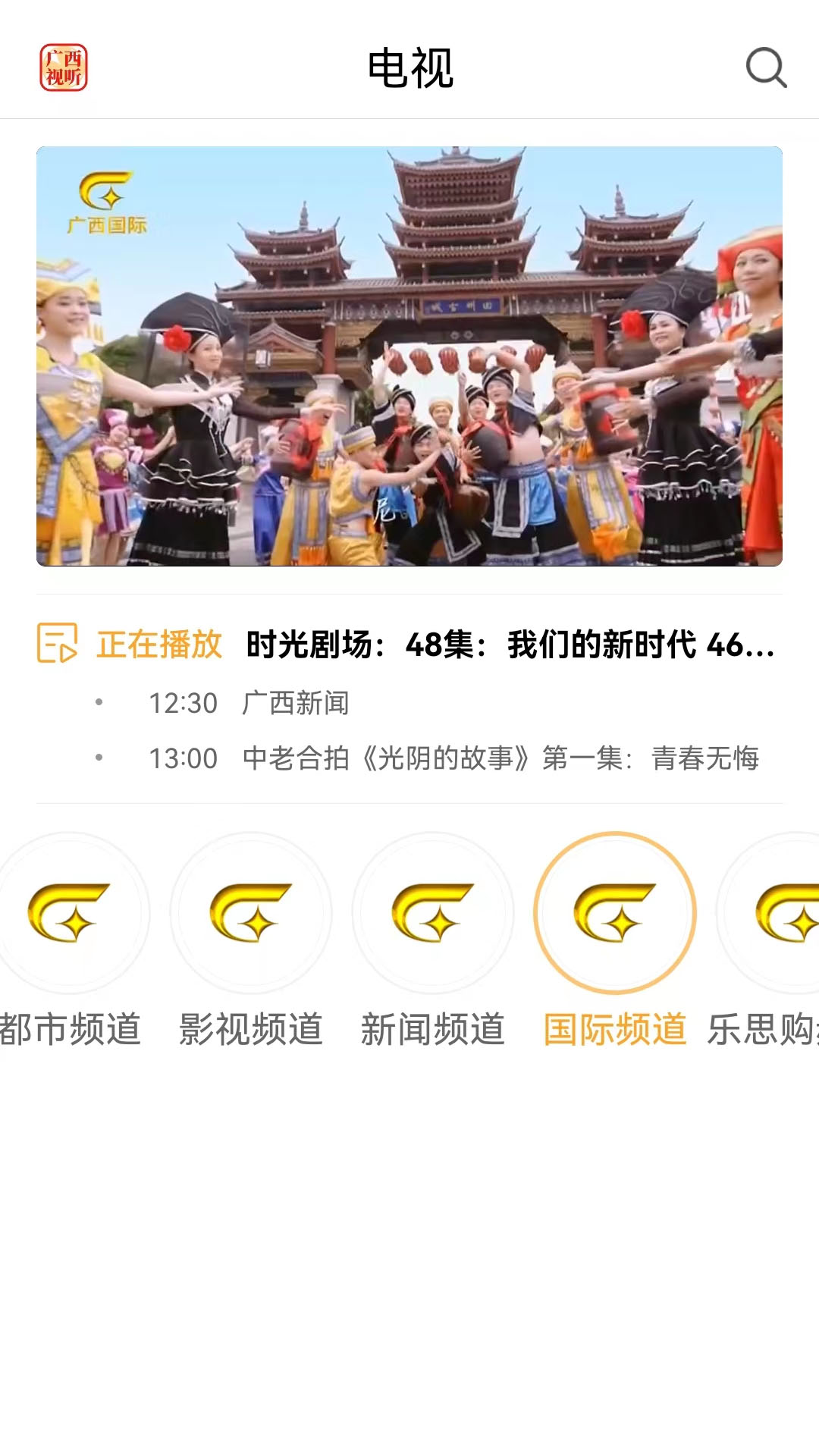Tap the 广西视听 logo icon

point(64,68)
